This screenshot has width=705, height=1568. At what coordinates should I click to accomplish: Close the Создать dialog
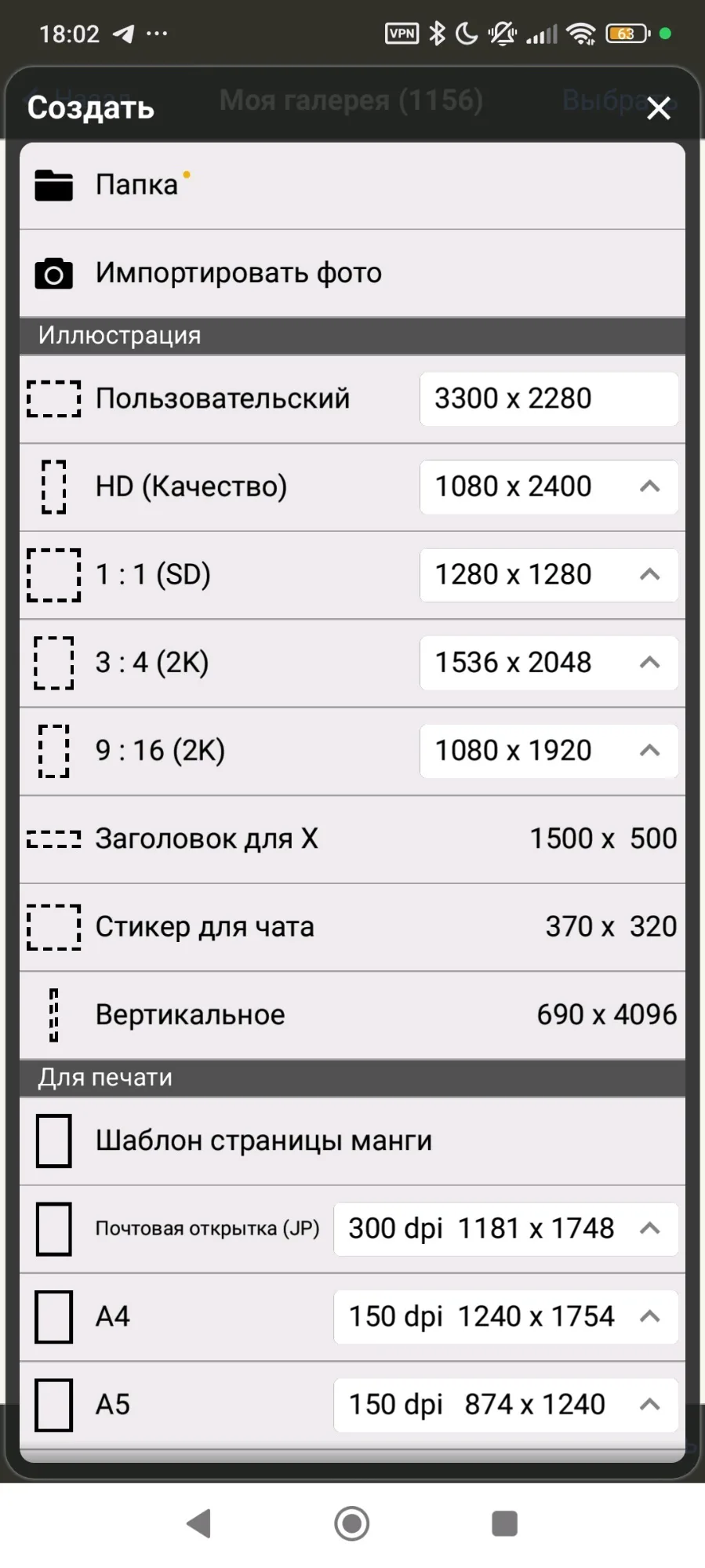658,107
